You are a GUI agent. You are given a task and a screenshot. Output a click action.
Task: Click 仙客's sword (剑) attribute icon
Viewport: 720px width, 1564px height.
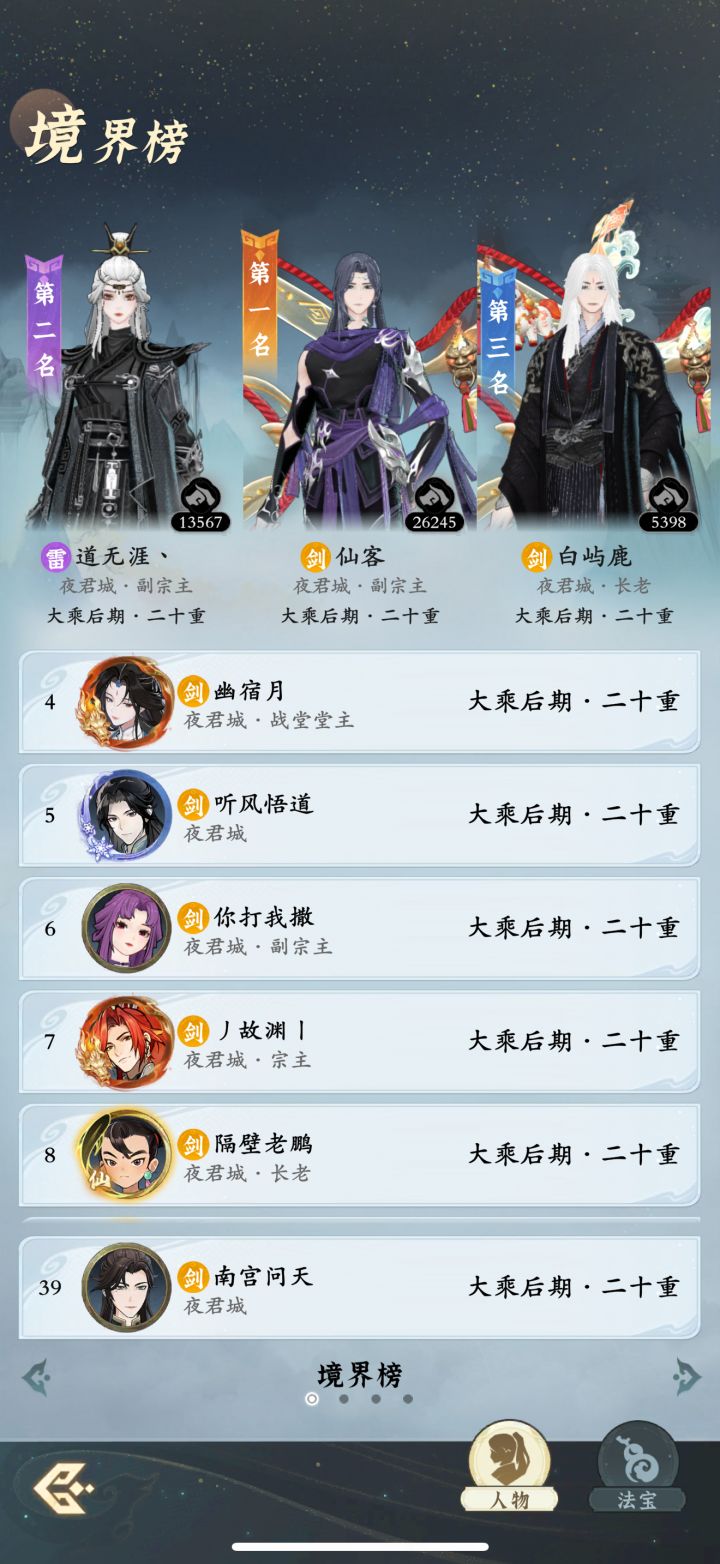point(316,556)
